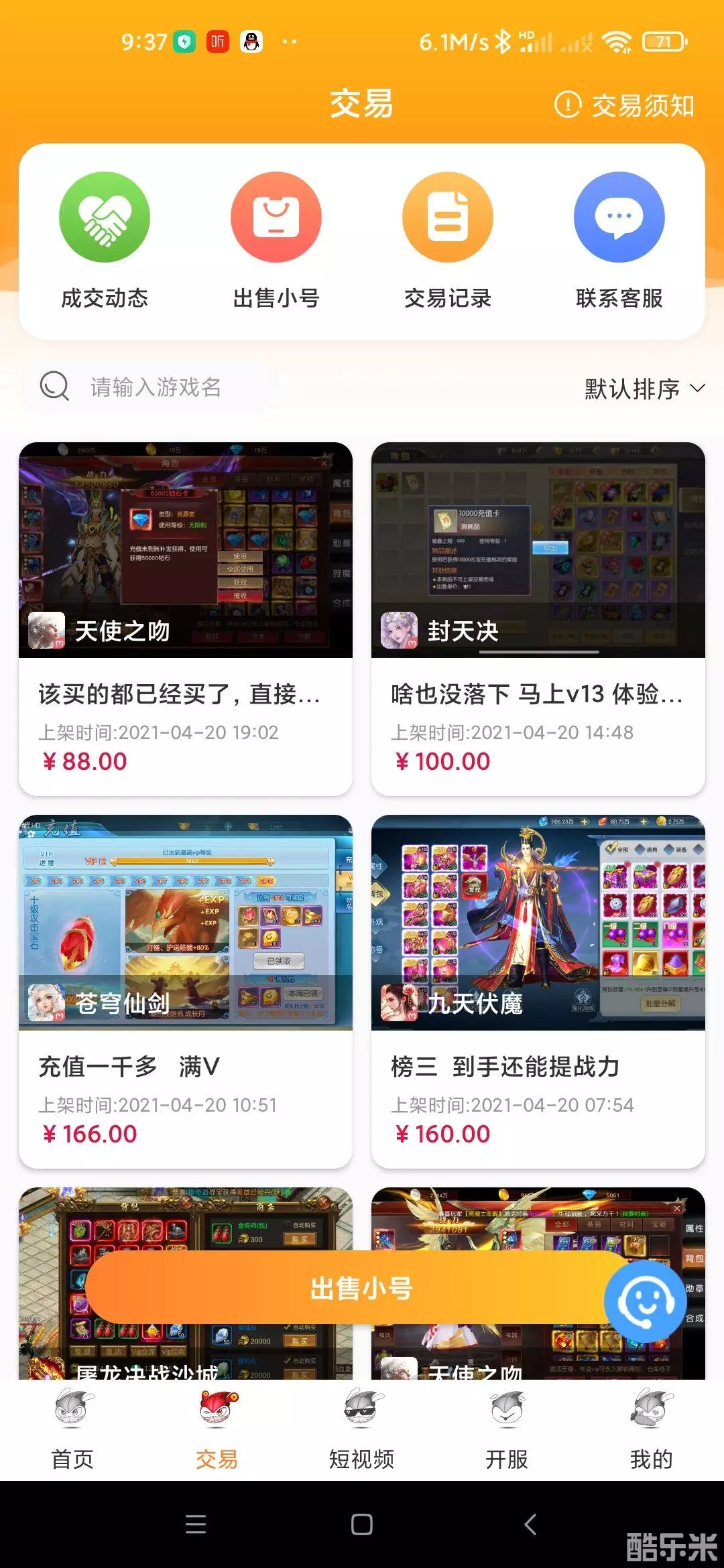The width and height of the screenshot is (724, 1568).
Task: Select the 出售小号 bag icon
Action: [x=276, y=217]
